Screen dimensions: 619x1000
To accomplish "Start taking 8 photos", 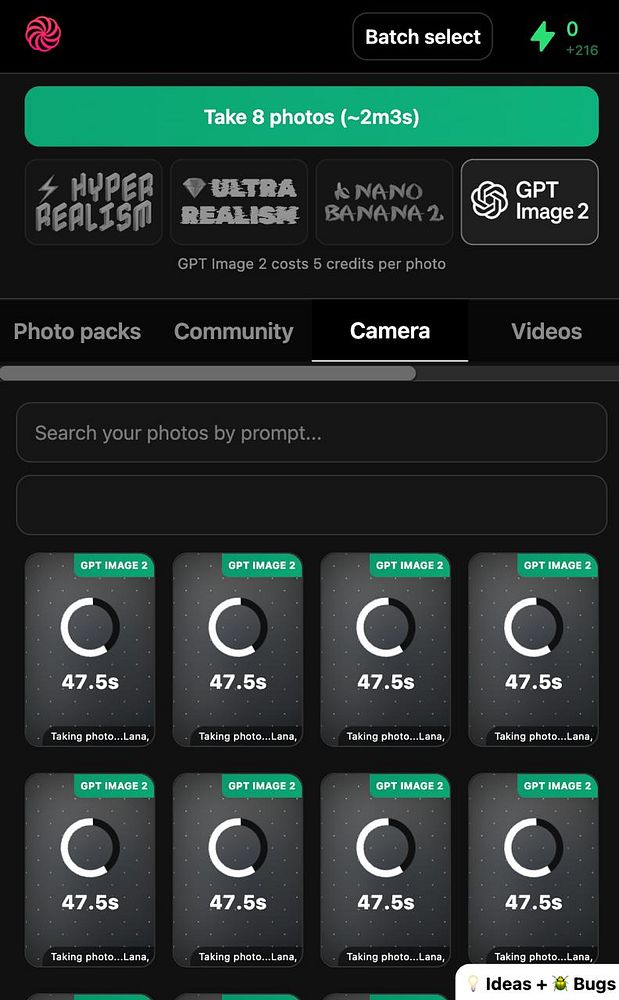I will point(311,117).
